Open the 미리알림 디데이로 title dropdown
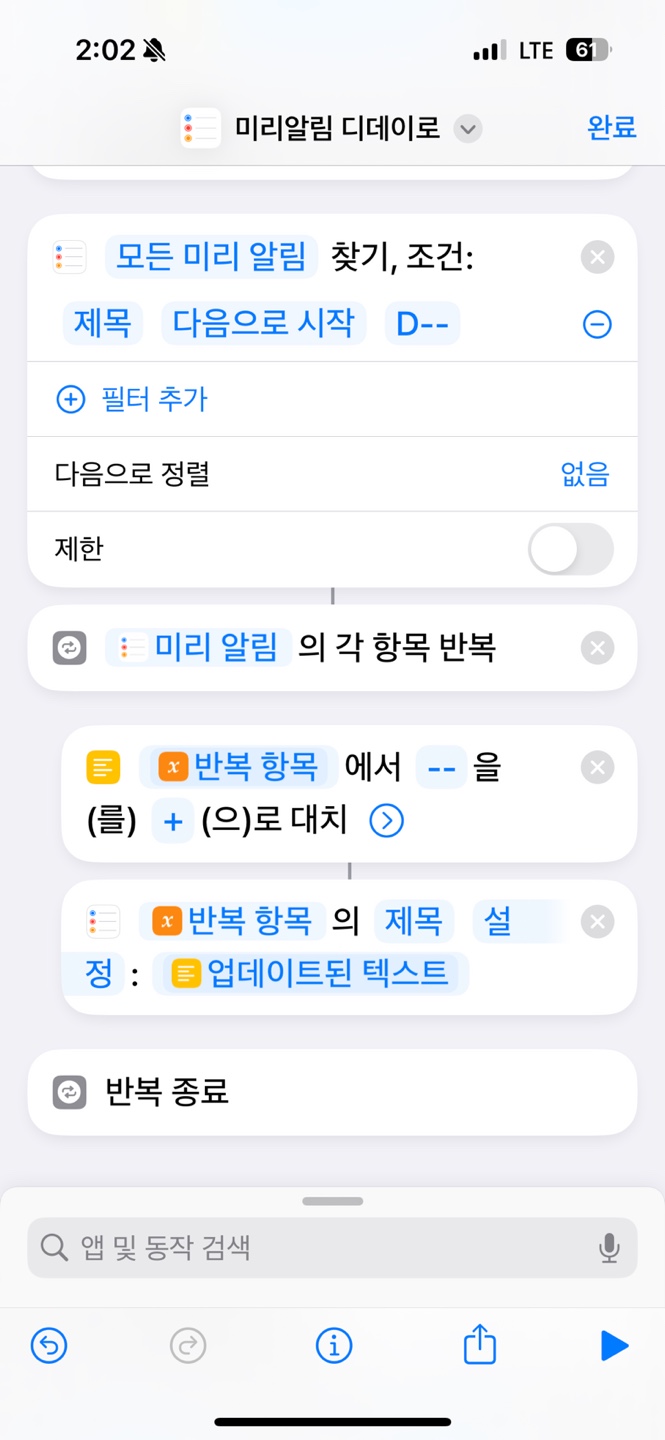 click(x=467, y=129)
